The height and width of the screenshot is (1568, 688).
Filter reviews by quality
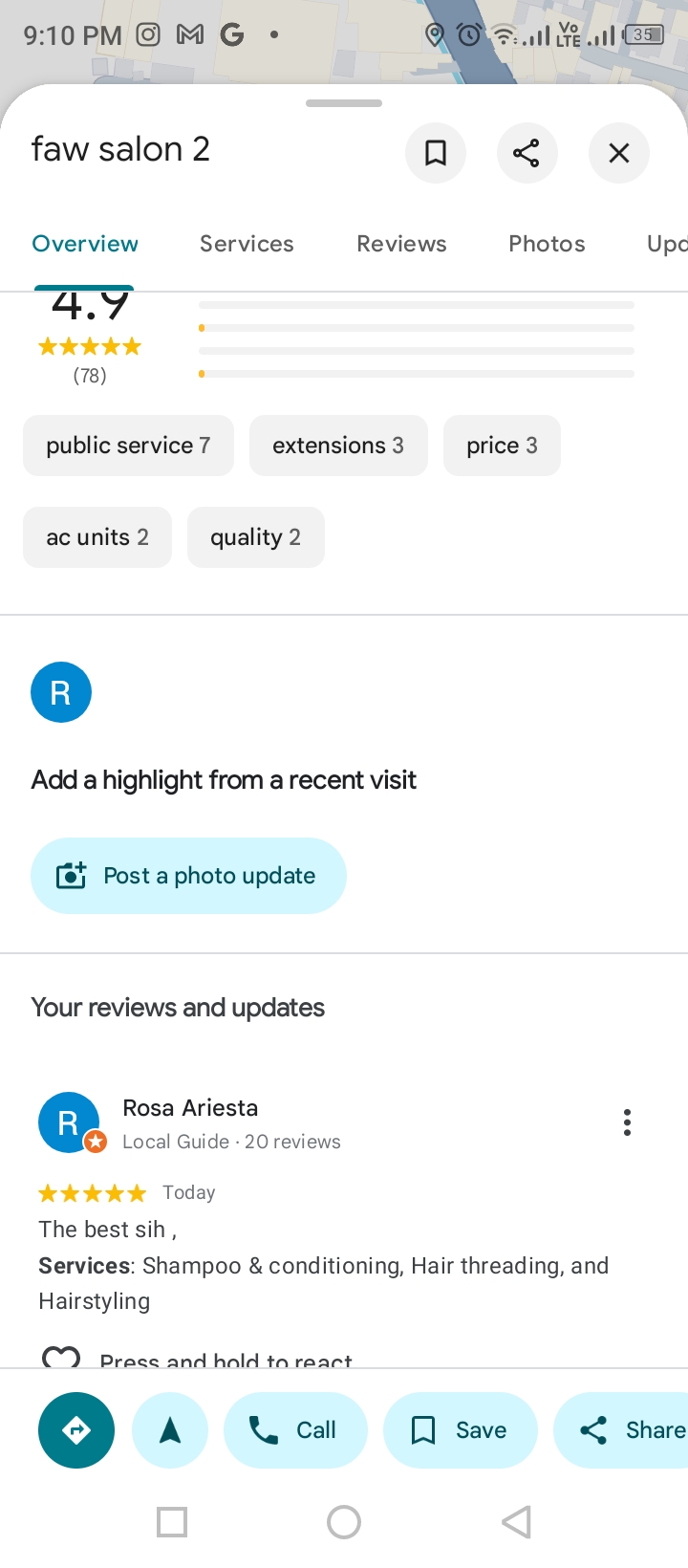pyautogui.click(x=256, y=537)
